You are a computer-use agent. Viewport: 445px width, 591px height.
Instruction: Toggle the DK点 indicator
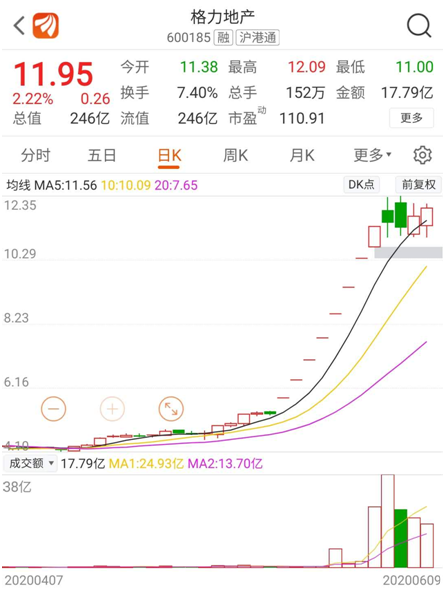(x=361, y=185)
